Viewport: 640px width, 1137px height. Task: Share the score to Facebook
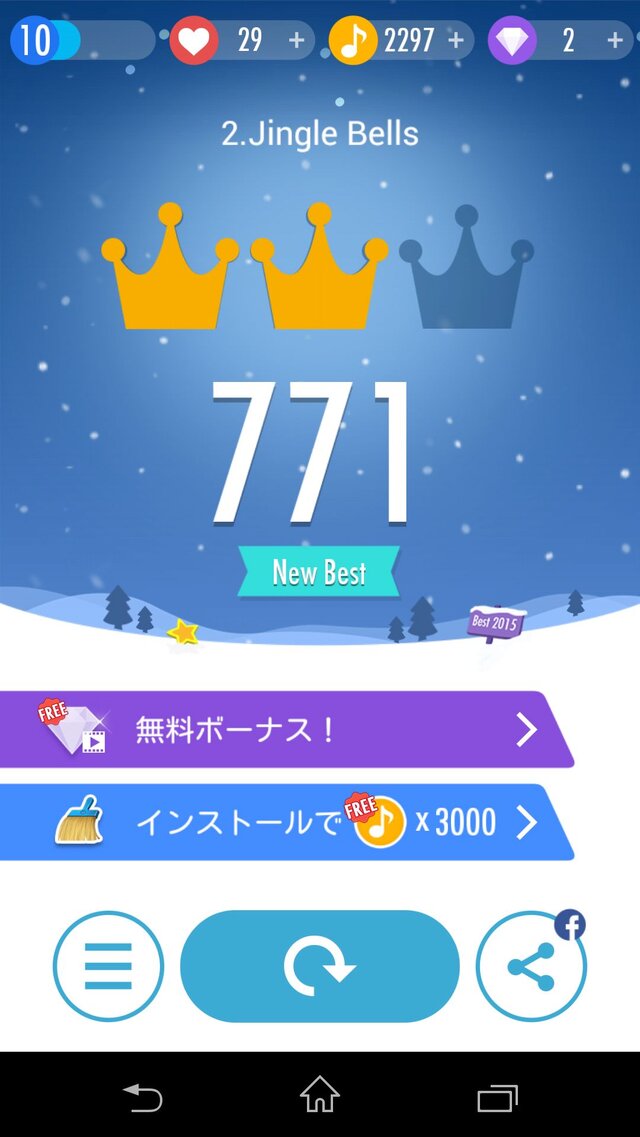(x=531, y=966)
